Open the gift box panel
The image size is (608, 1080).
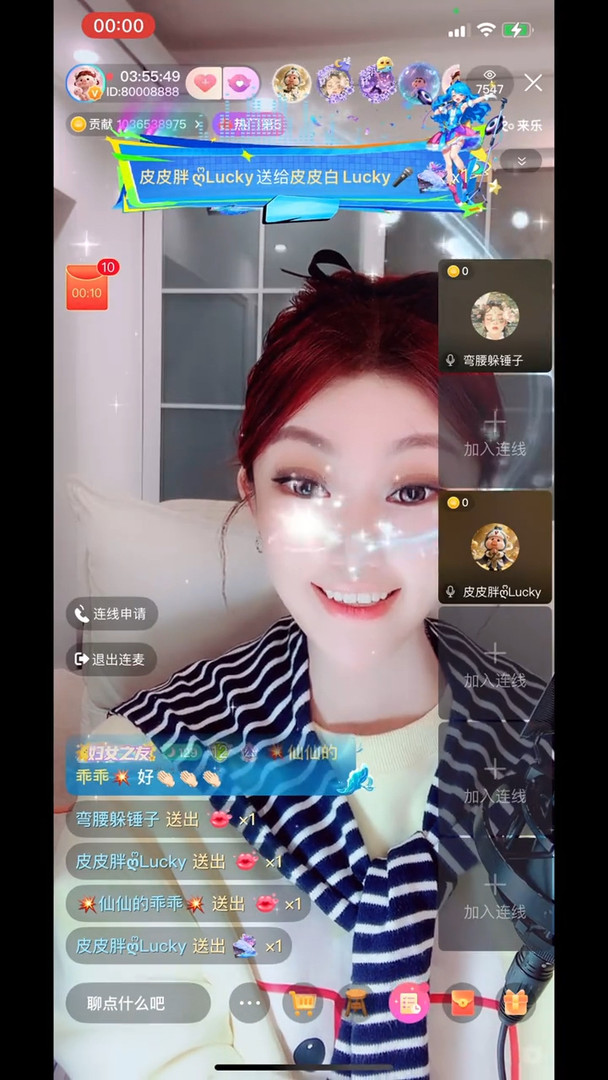coord(515,1002)
